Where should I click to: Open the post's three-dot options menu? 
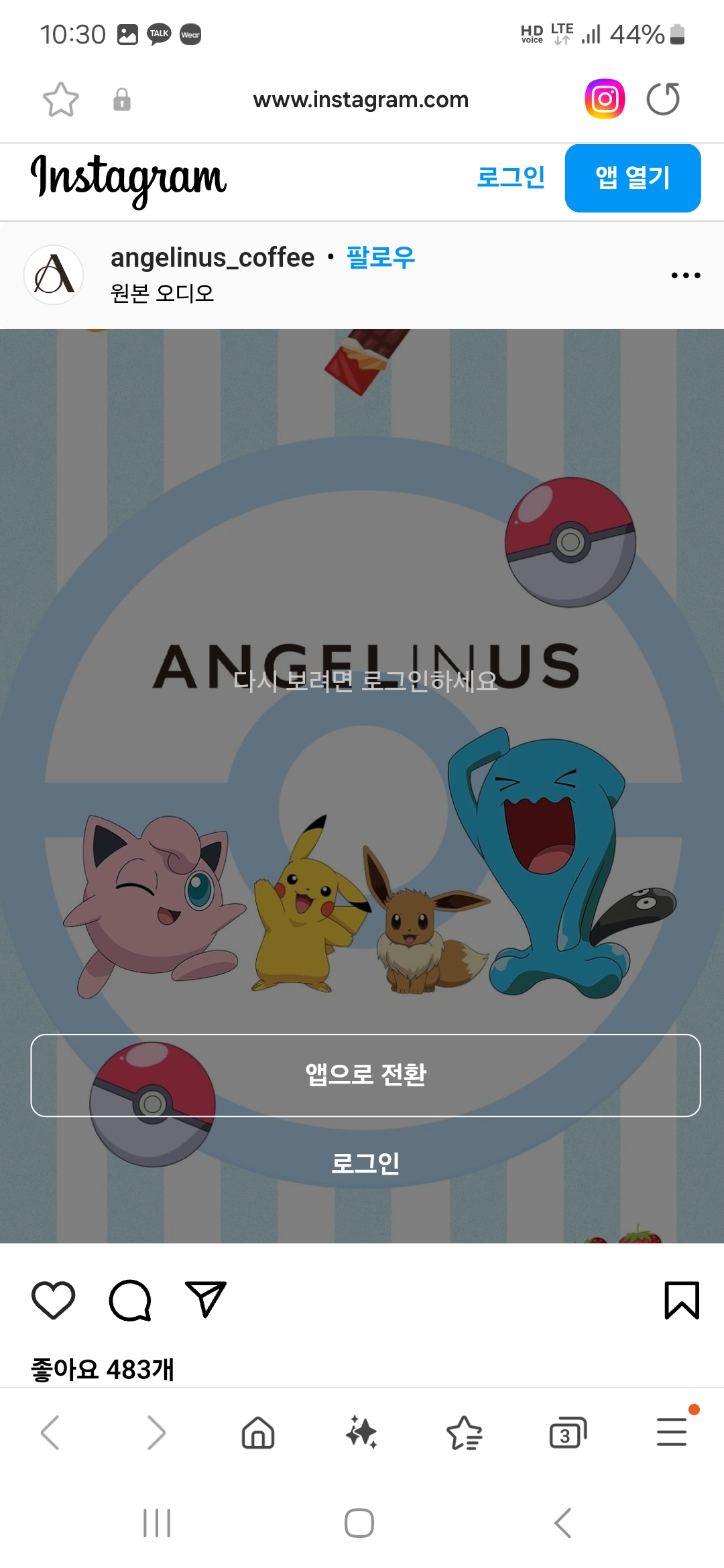(685, 275)
